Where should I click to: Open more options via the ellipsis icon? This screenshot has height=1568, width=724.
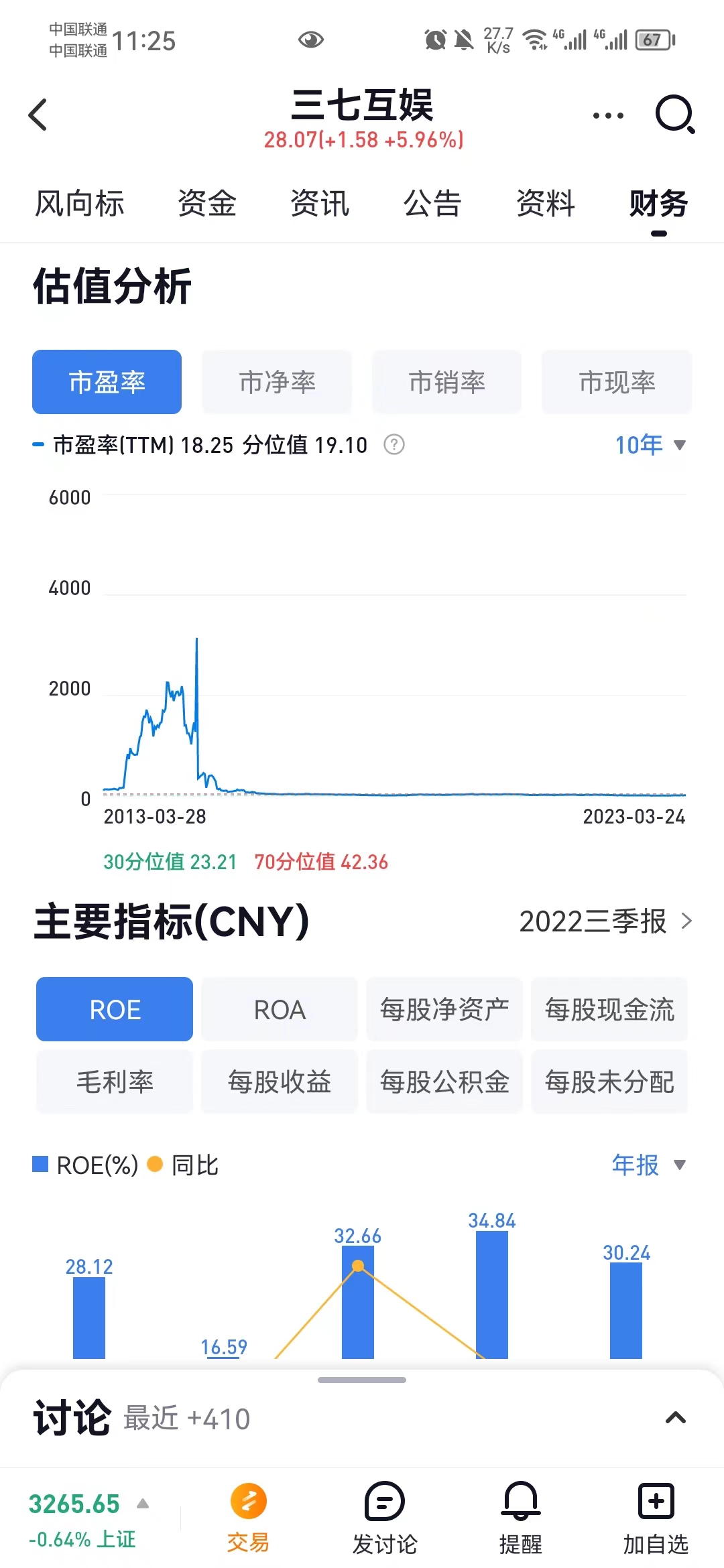pyautogui.click(x=607, y=114)
